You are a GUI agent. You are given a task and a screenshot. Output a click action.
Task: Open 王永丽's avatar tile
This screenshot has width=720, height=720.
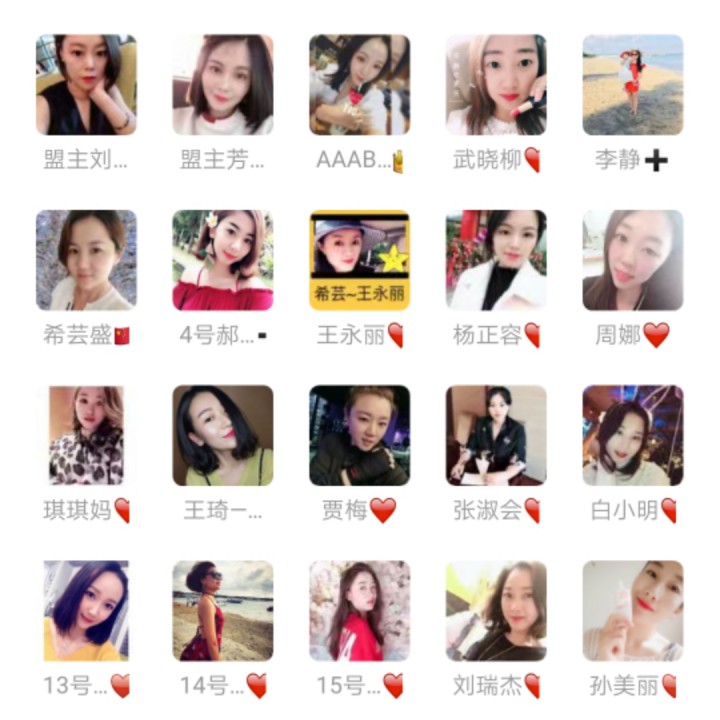pyautogui.click(x=360, y=260)
